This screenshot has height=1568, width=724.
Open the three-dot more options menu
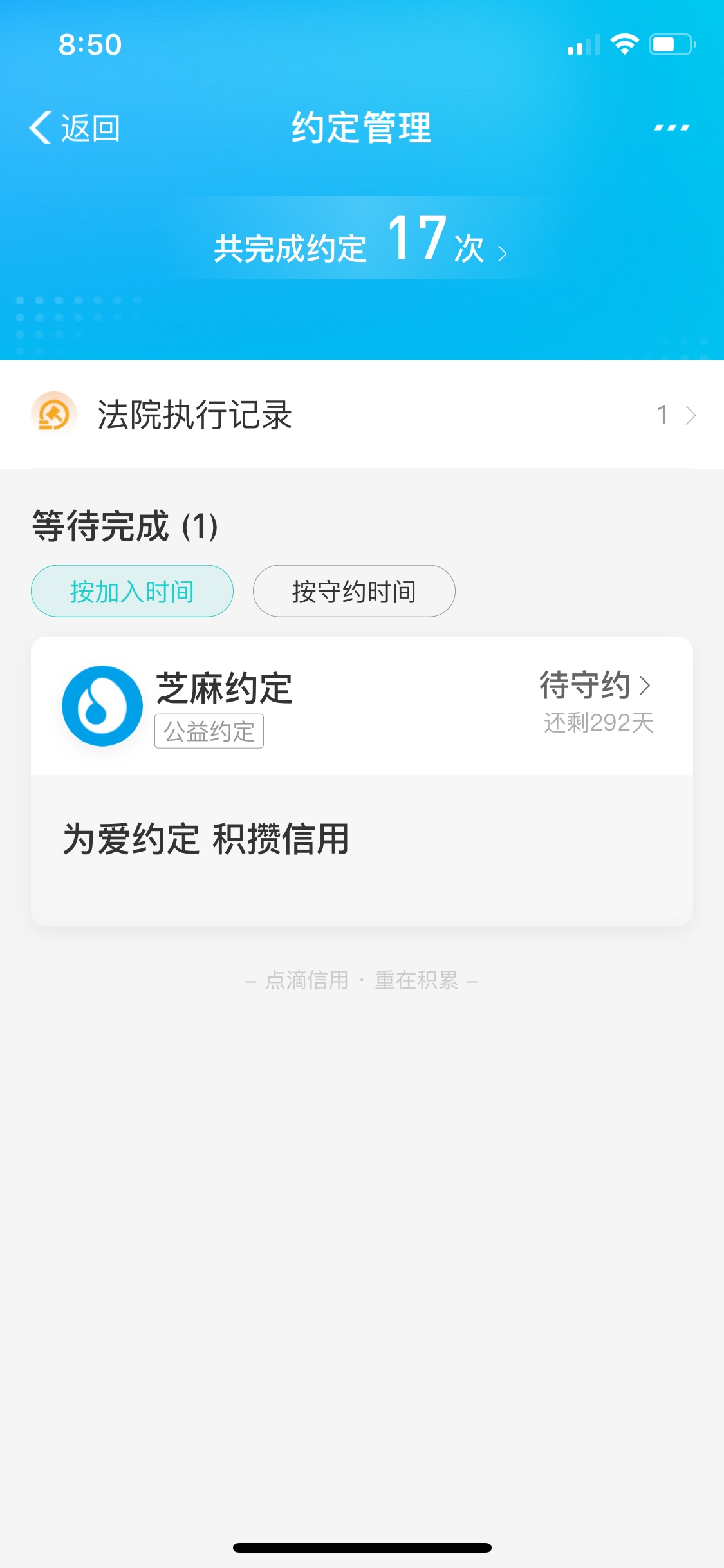click(671, 127)
